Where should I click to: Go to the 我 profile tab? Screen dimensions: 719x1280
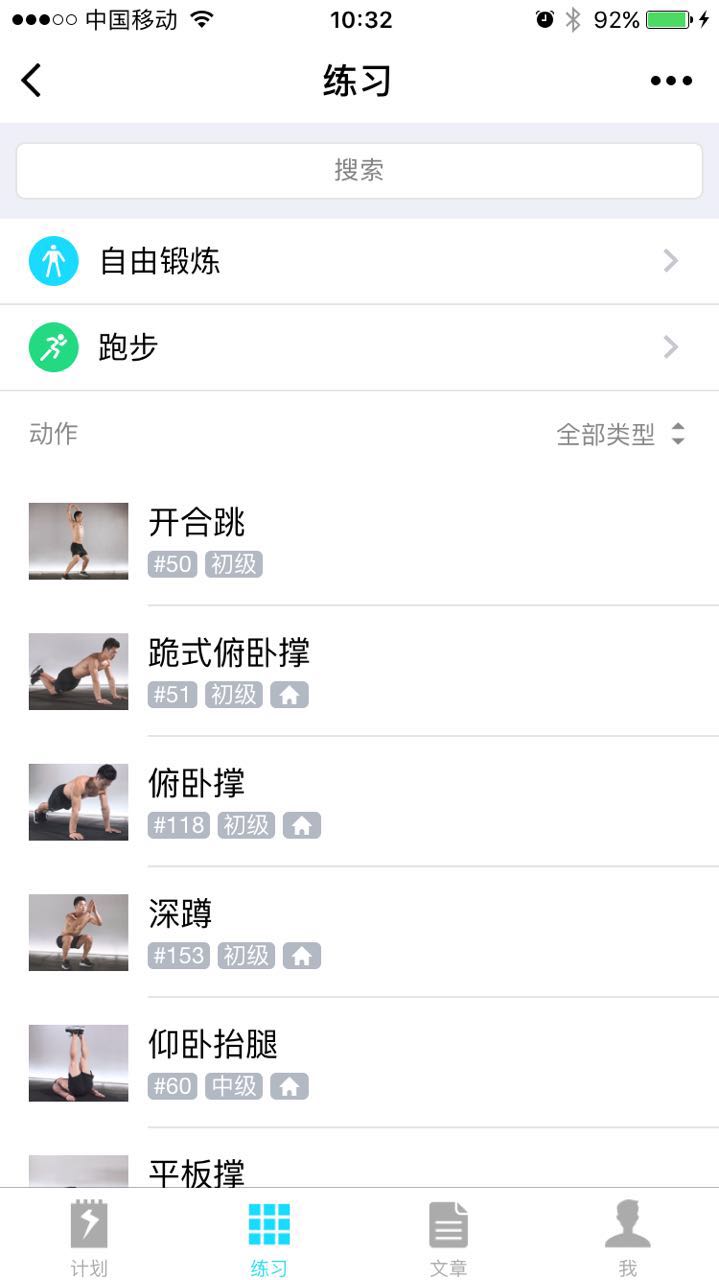628,1236
